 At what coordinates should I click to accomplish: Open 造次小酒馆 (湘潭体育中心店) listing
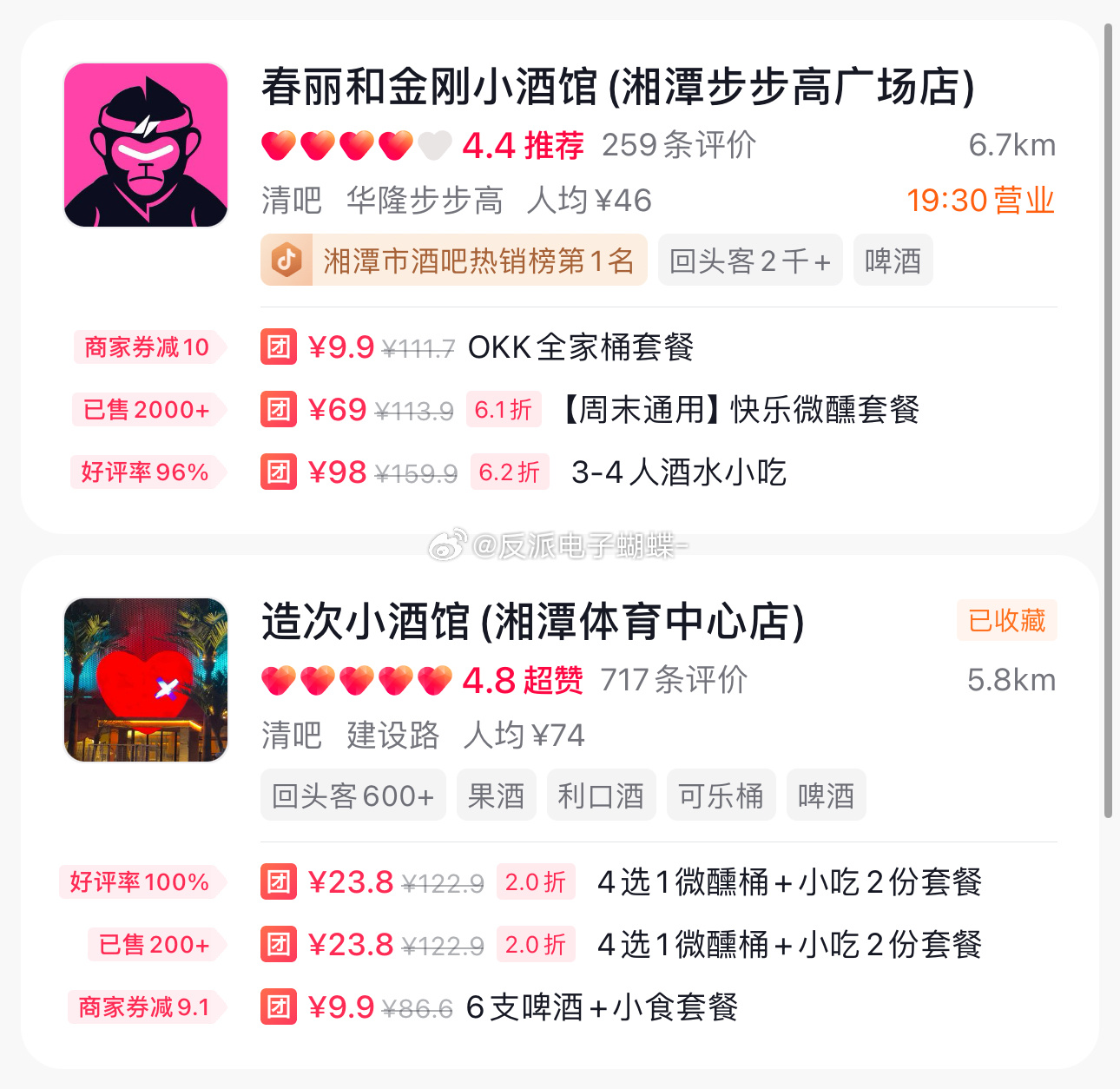(x=532, y=622)
